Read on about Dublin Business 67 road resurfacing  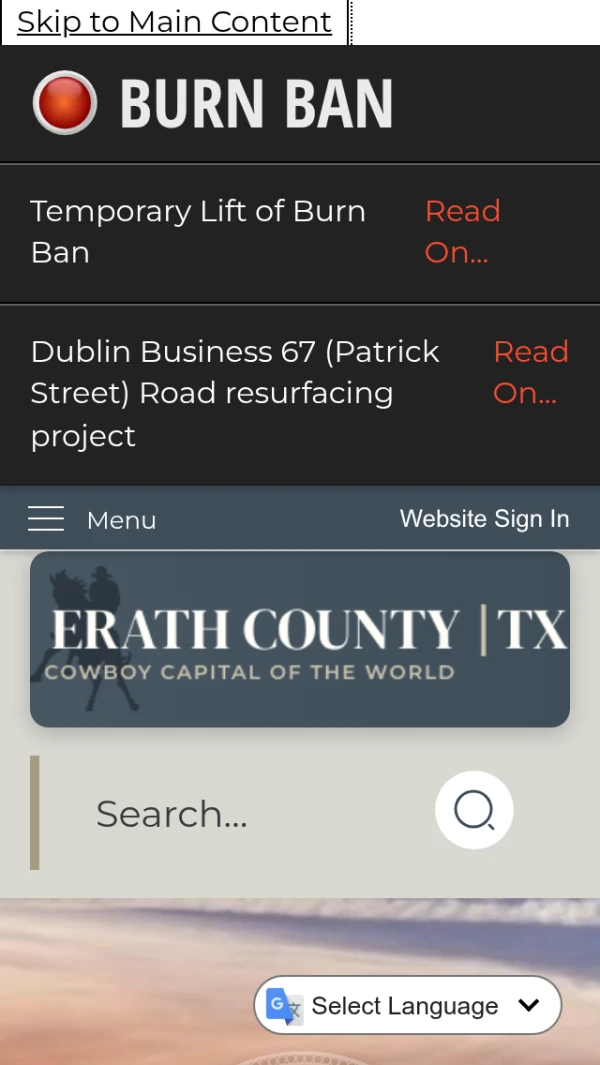point(530,372)
